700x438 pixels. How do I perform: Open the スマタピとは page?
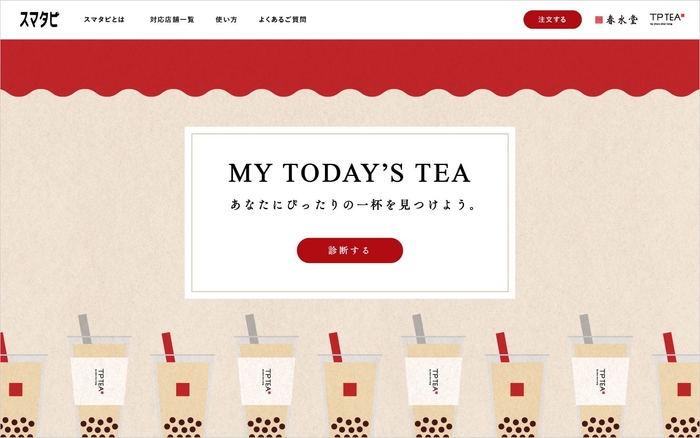click(105, 19)
